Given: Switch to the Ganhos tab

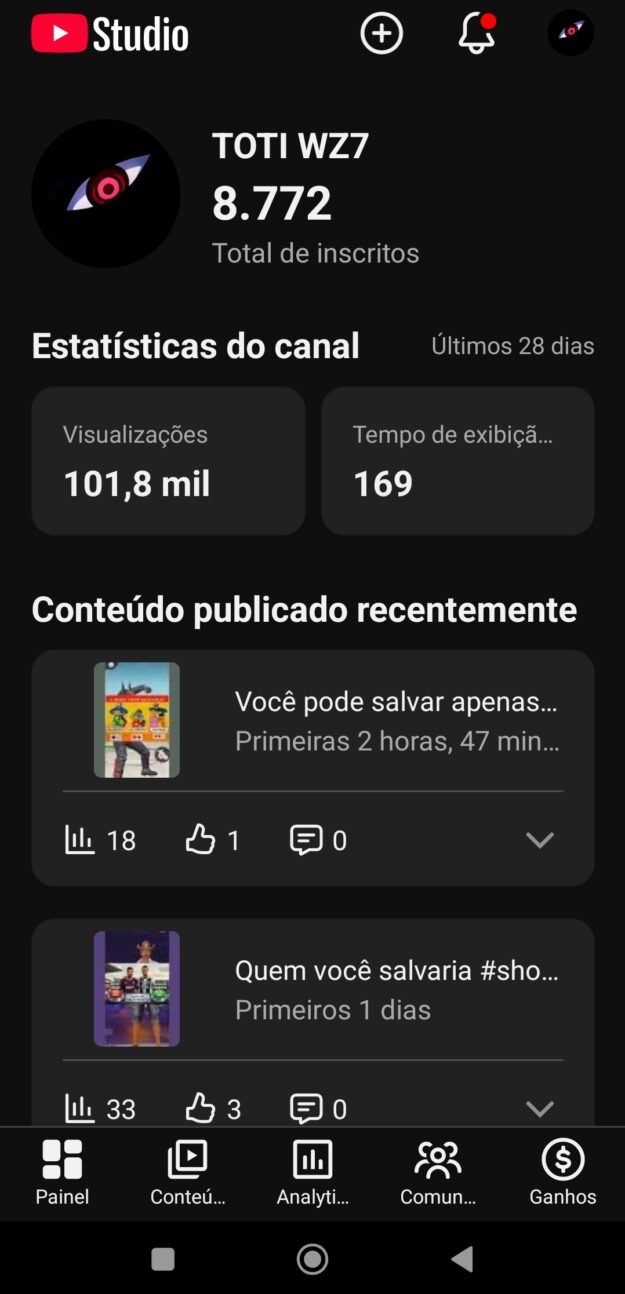Looking at the screenshot, I should [562, 1172].
